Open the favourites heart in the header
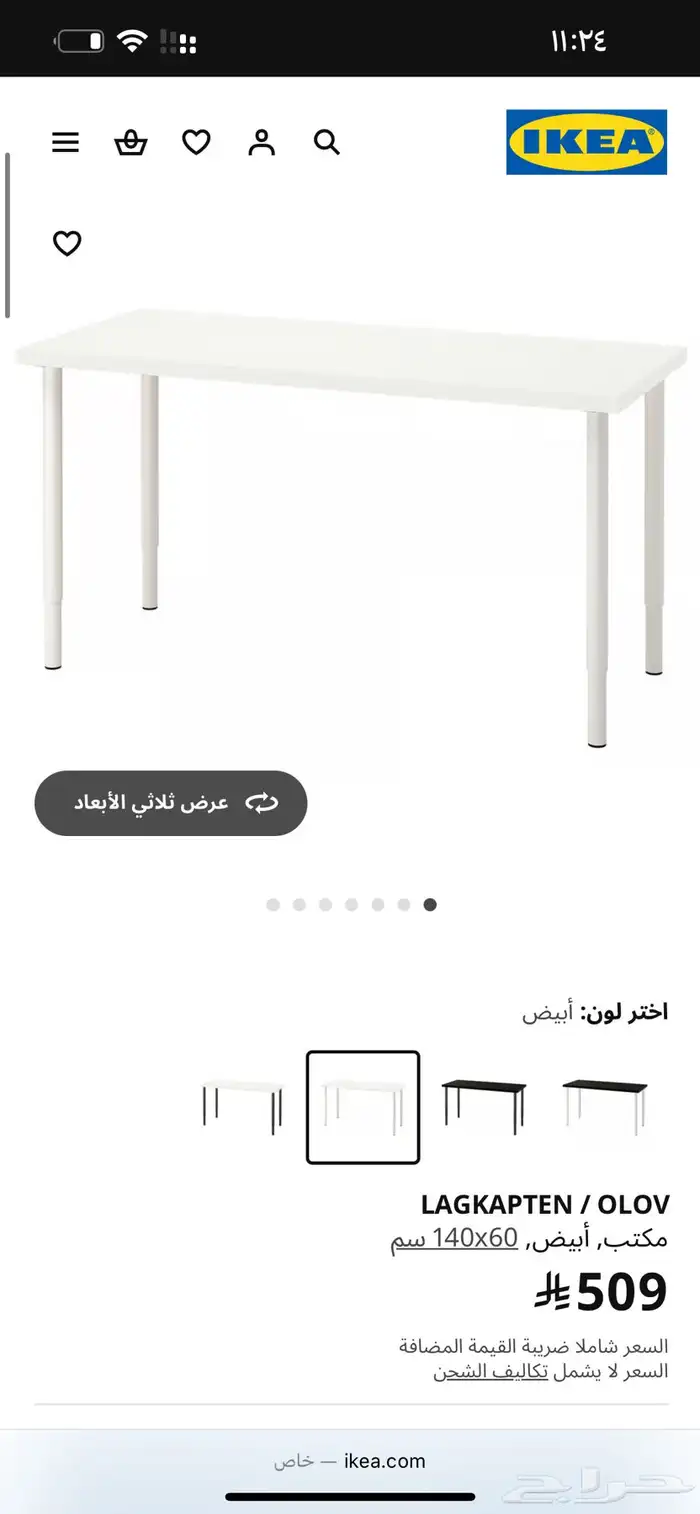This screenshot has width=700, height=1514. coord(196,143)
